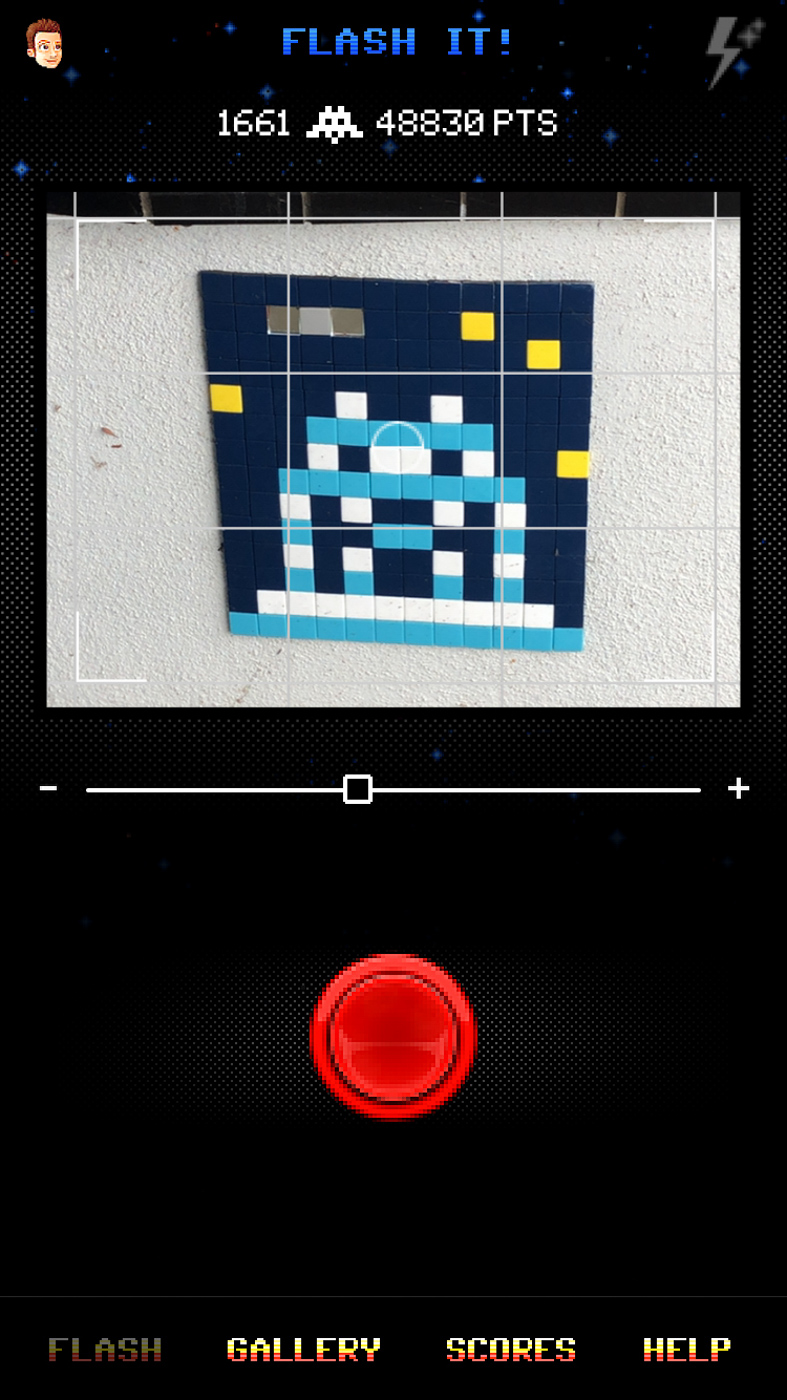Zoom in with the plus sign
The image size is (787, 1400).
pos(738,789)
